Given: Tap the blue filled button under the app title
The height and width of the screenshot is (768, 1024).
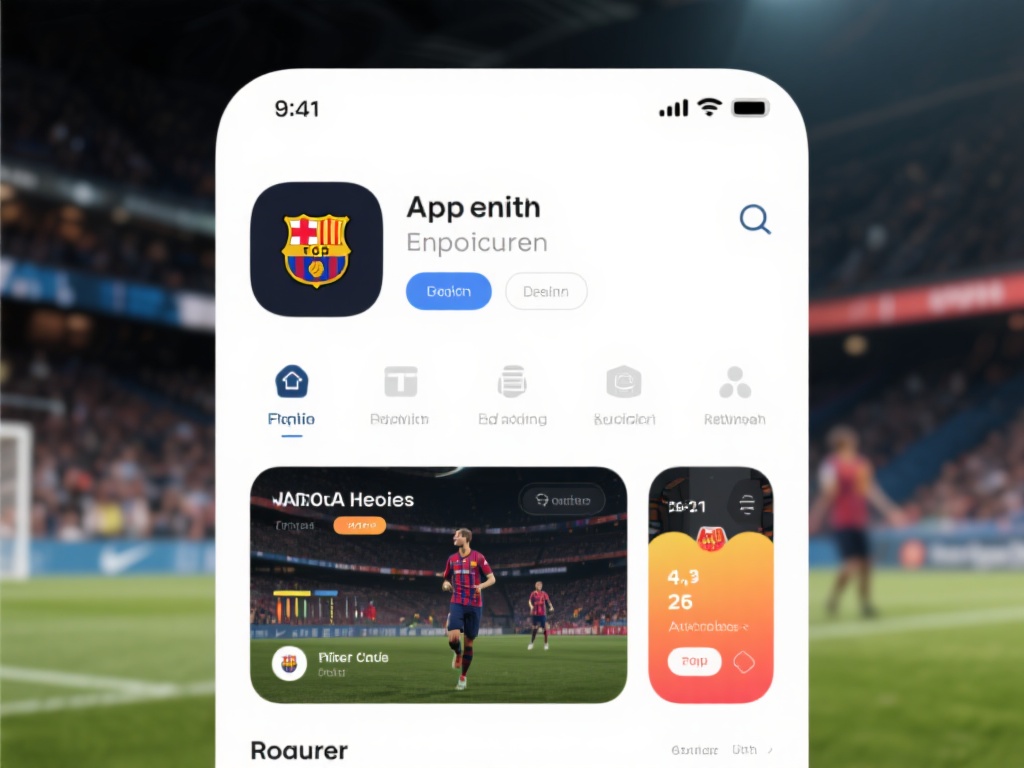Looking at the screenshot, I should 448,291.
